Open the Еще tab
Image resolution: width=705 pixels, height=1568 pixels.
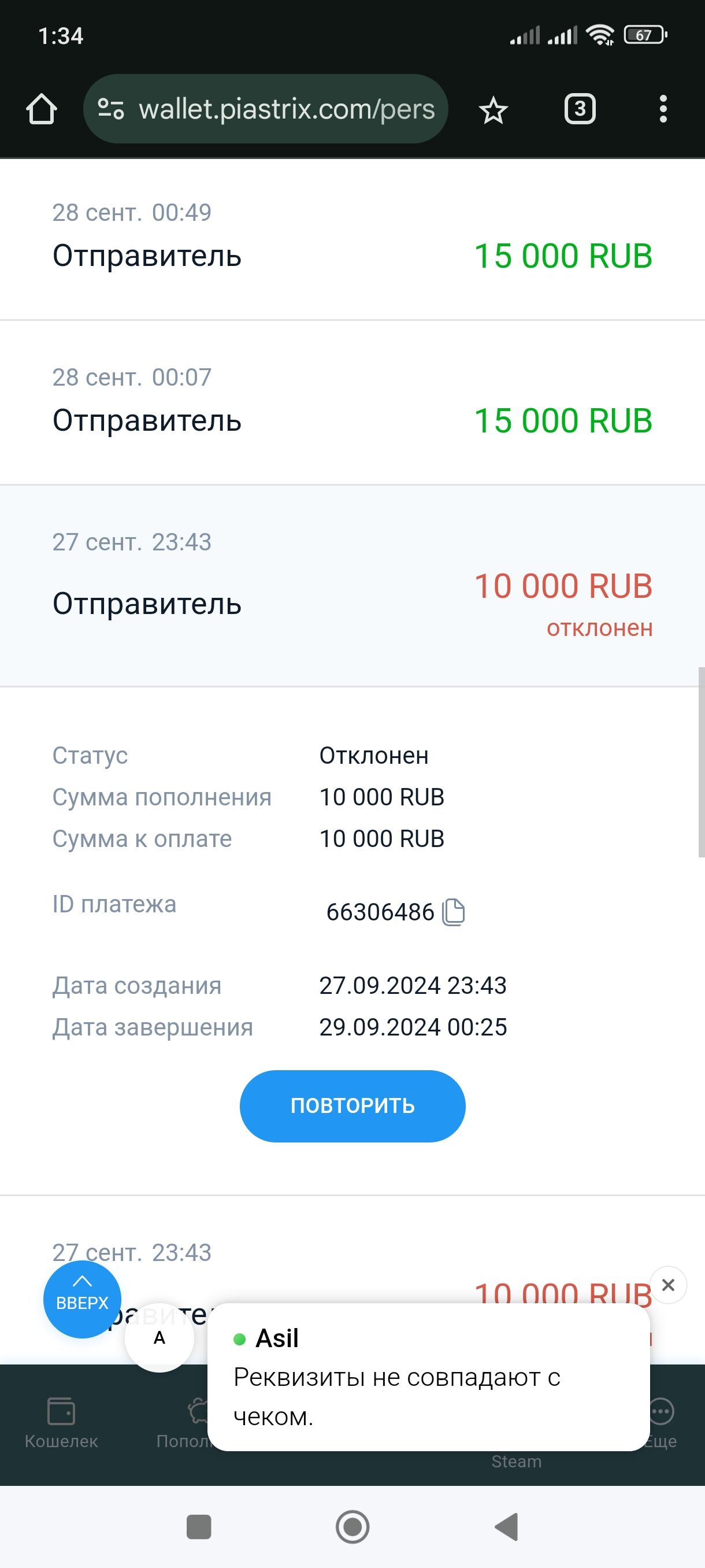point(661,1423)
